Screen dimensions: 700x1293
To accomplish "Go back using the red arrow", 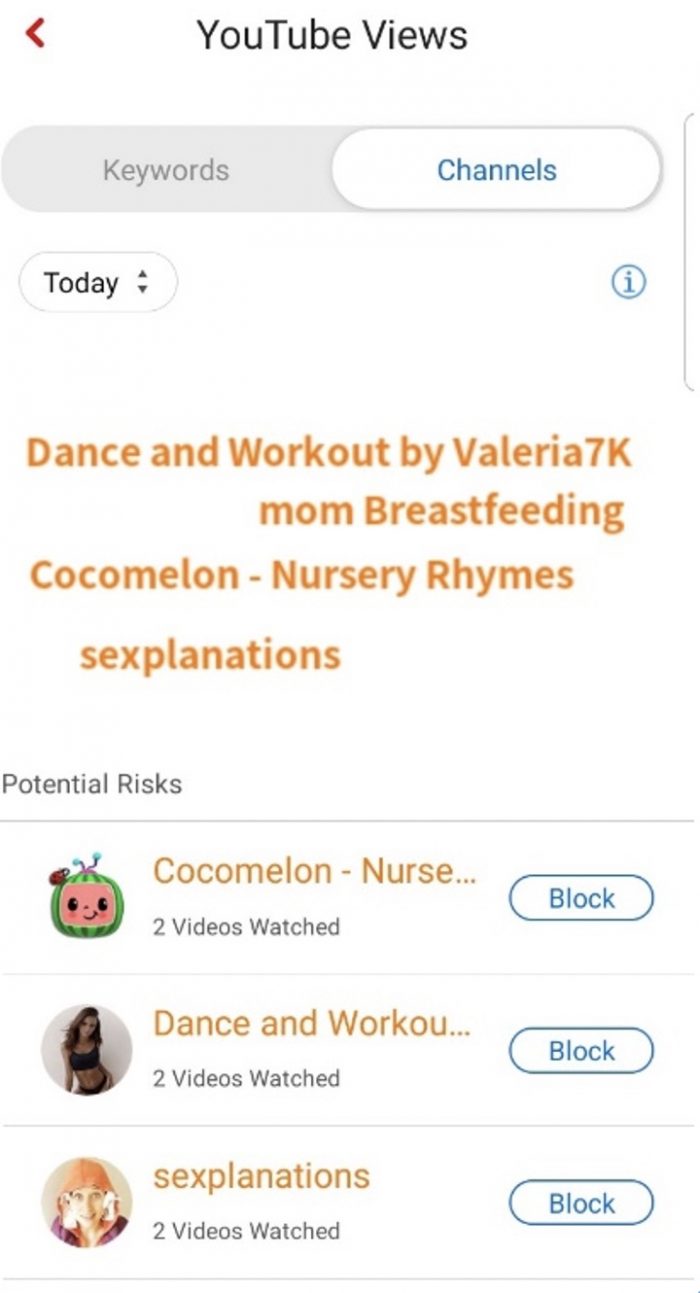I will (x=36, y=34).
